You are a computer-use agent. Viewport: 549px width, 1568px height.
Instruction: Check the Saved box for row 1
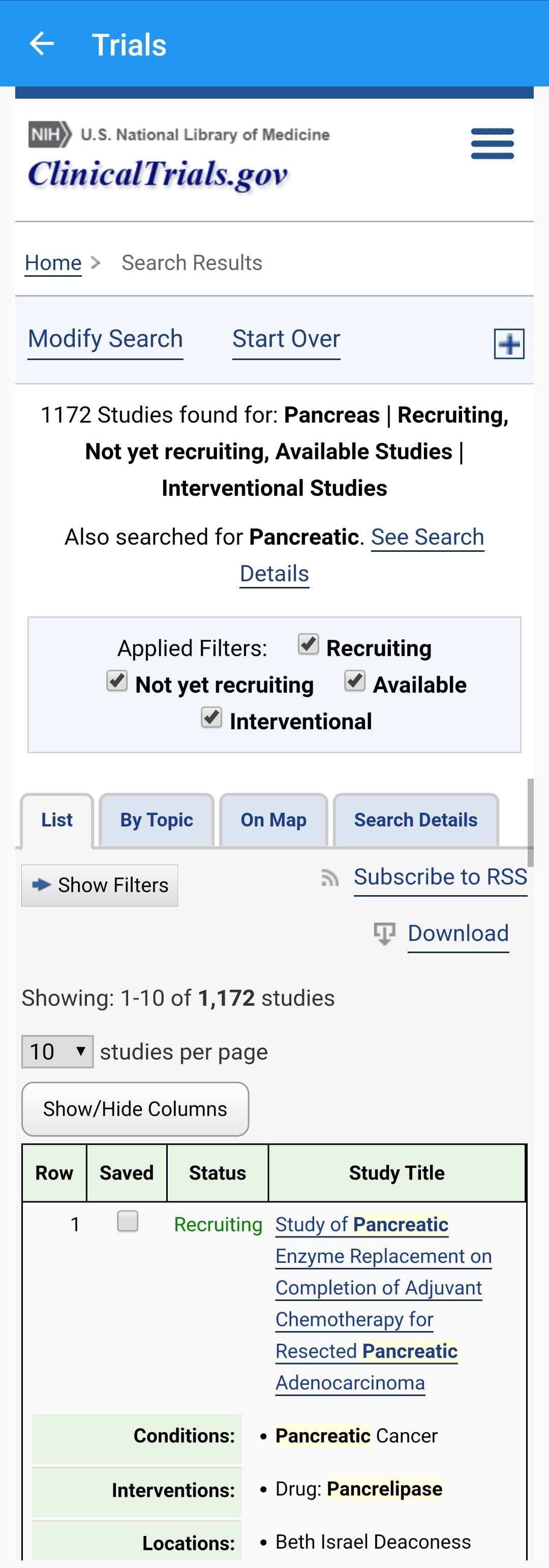[x=127, y=1222]
